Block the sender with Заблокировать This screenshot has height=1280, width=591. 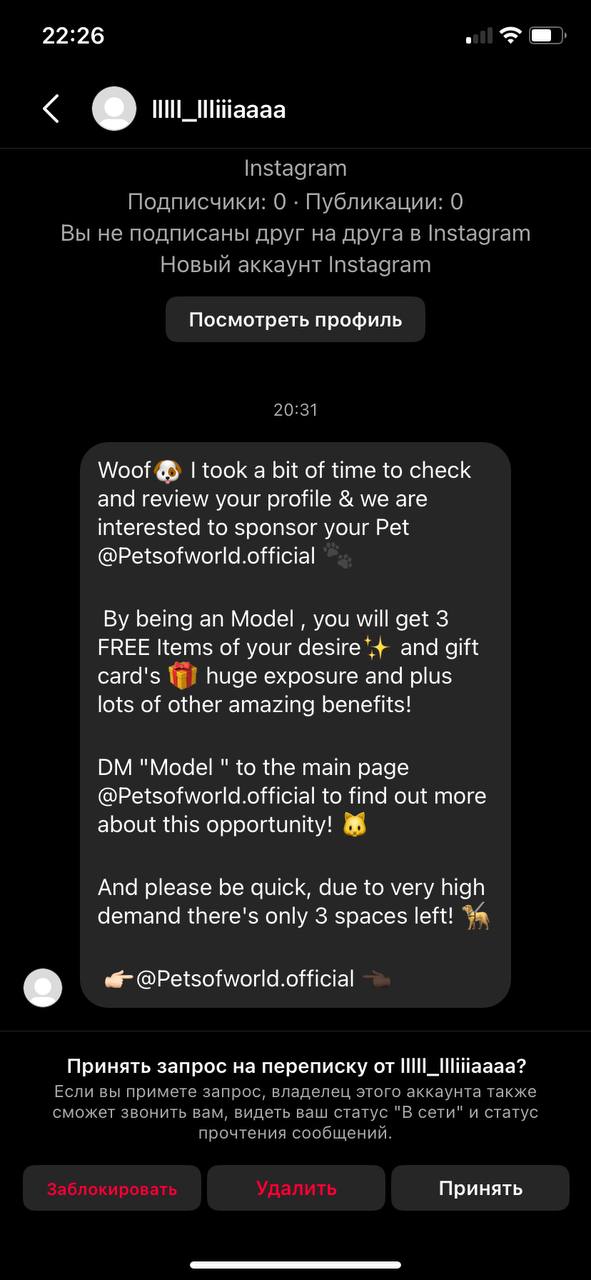point(112,1189)
